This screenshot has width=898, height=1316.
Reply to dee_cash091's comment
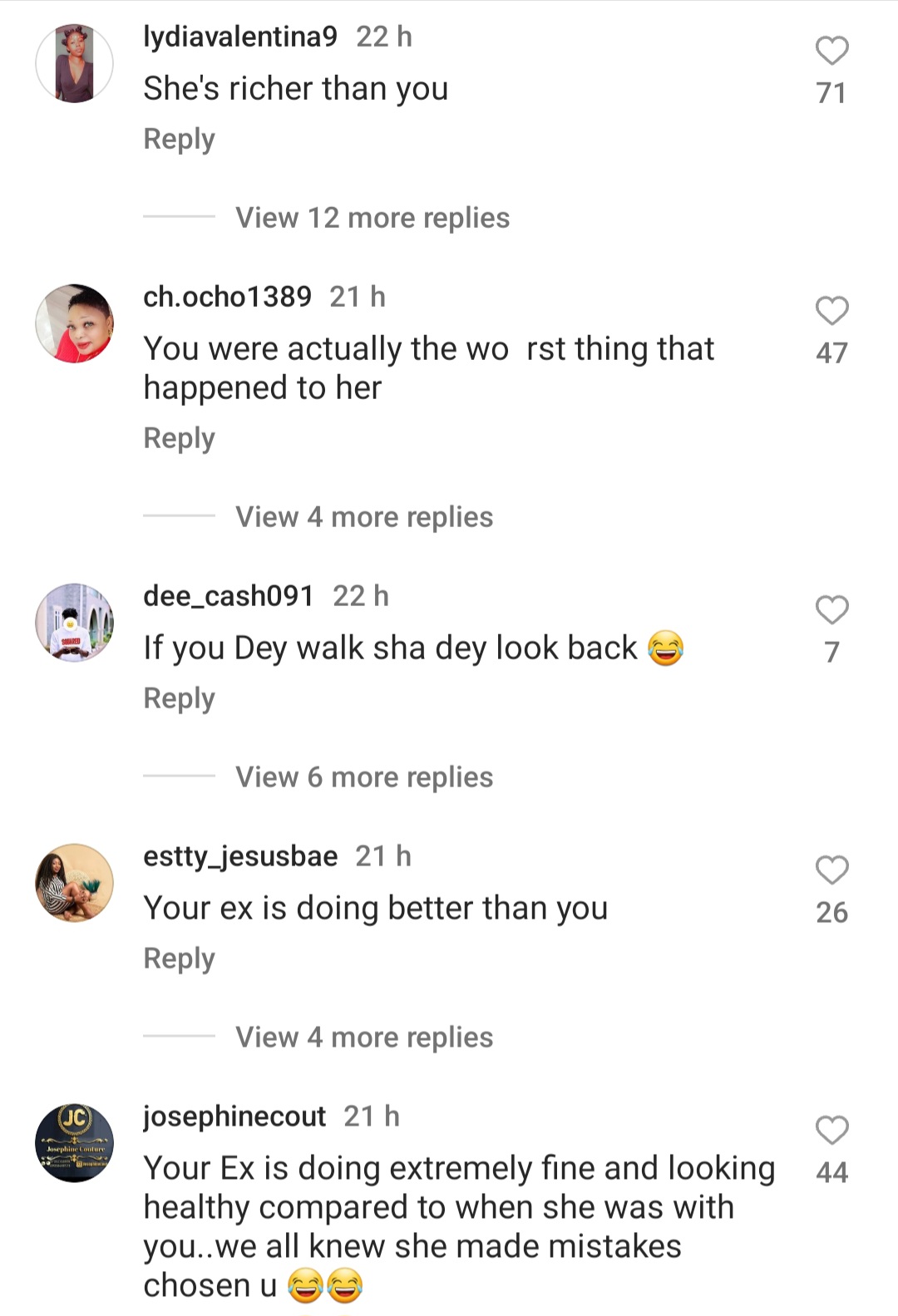click(179, 698)
